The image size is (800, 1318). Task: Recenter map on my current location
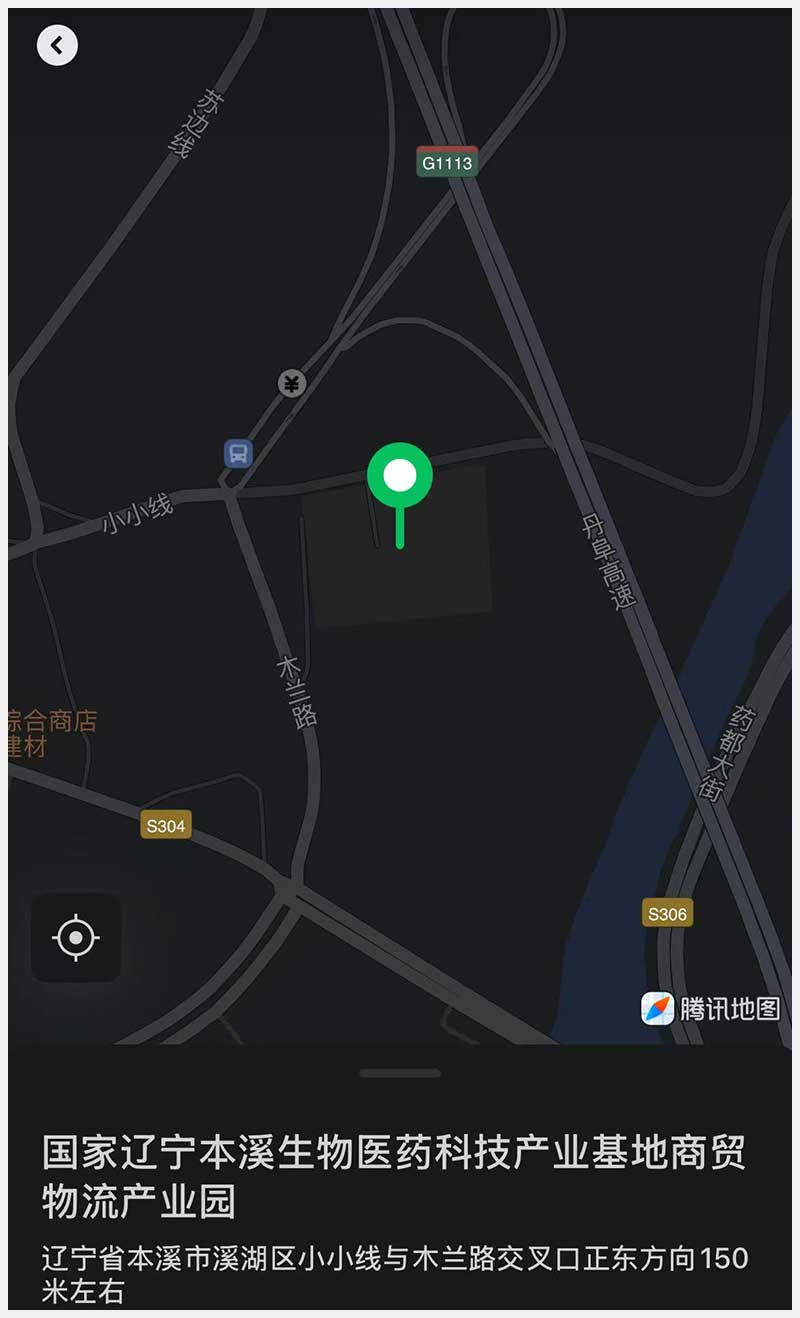(x=76, y=938)
